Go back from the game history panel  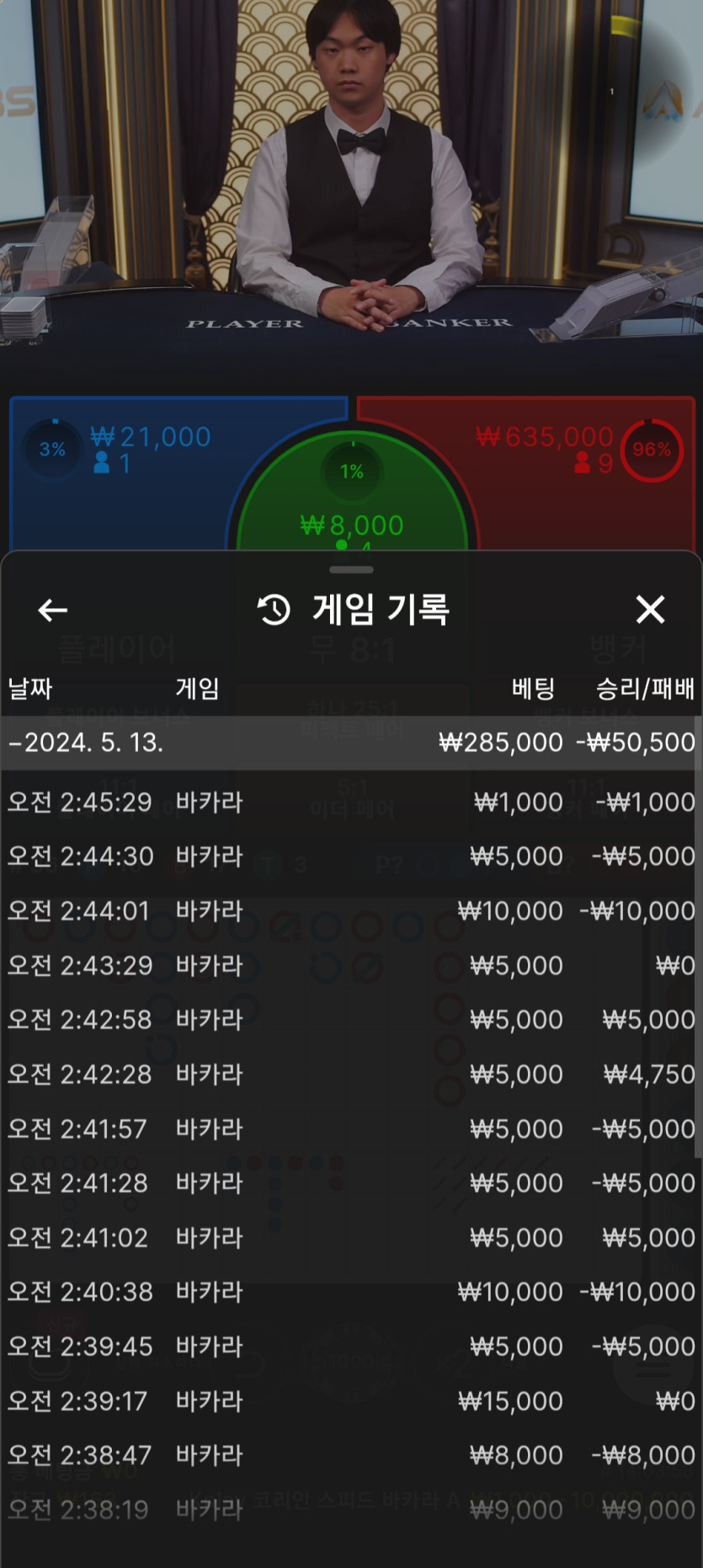click(52, 610)
